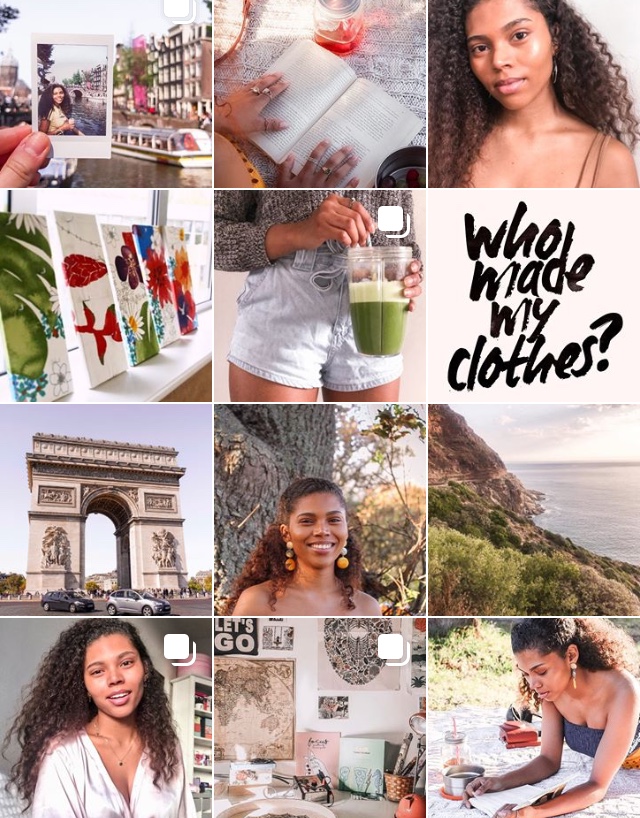Open the green smoothie carousel post
The image size is (640, 818).
click(x=319, y=296)
